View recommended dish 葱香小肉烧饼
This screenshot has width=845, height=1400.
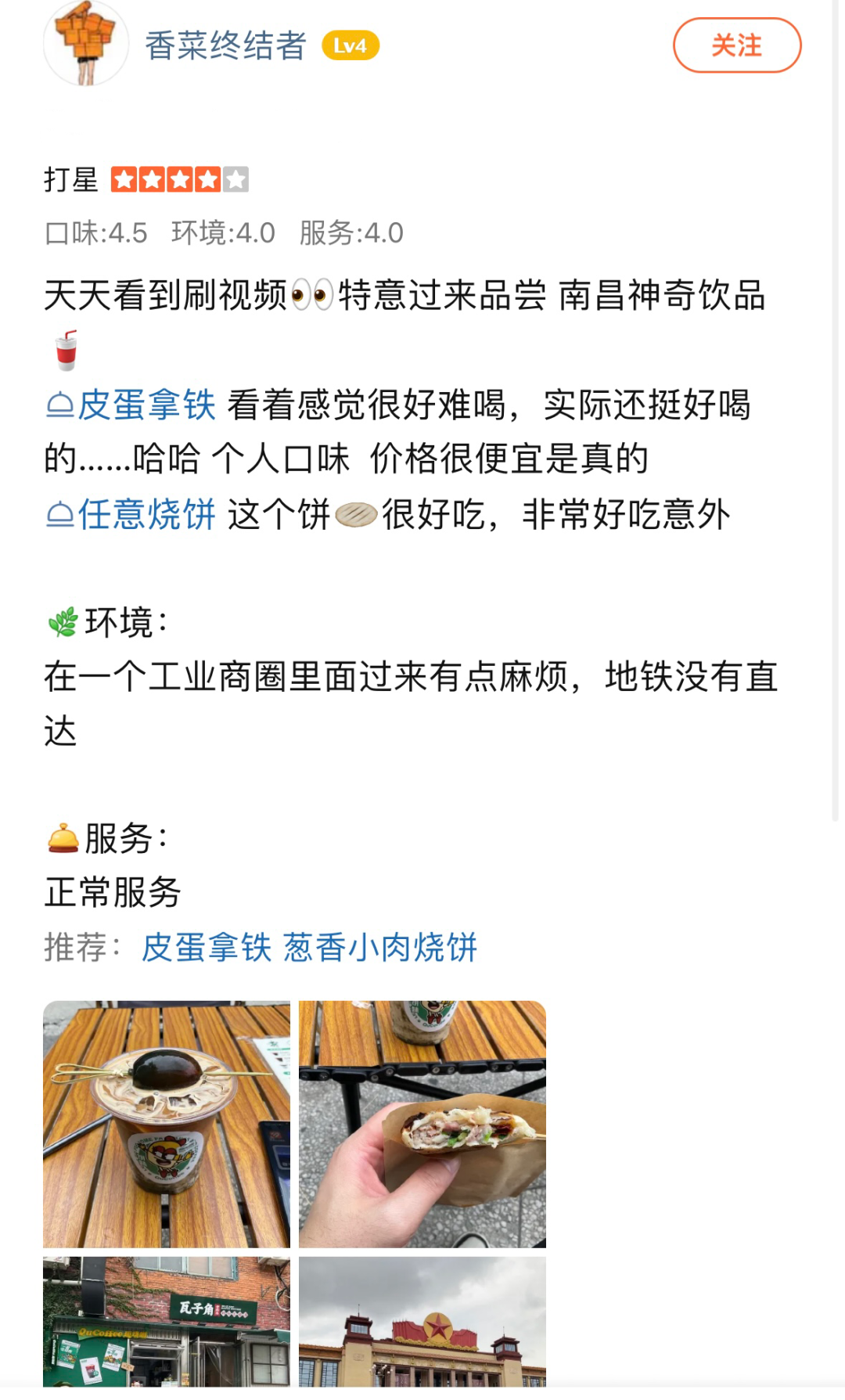380,948
